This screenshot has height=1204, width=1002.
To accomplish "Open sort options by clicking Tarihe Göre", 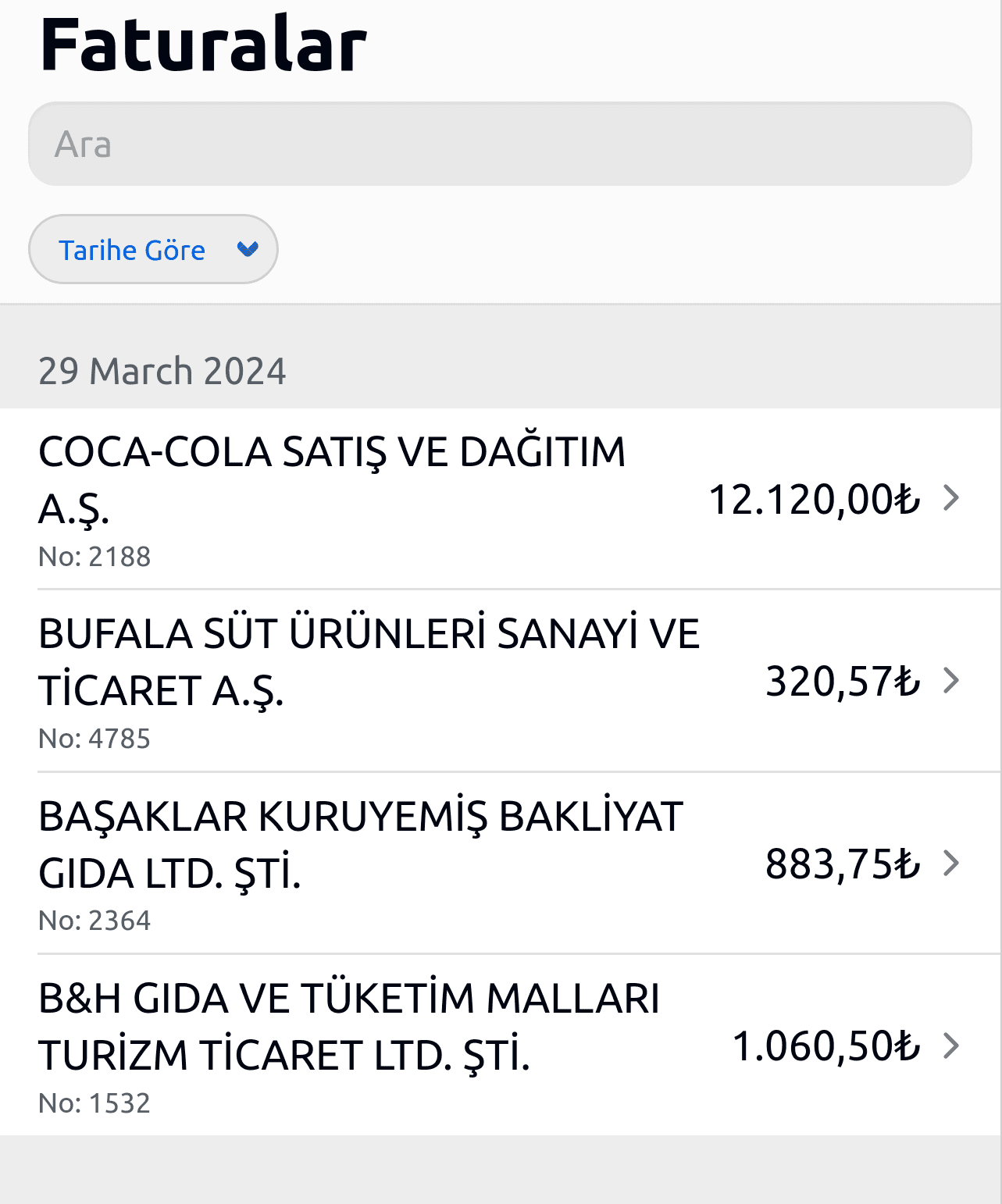I will [x=134, y=249].
